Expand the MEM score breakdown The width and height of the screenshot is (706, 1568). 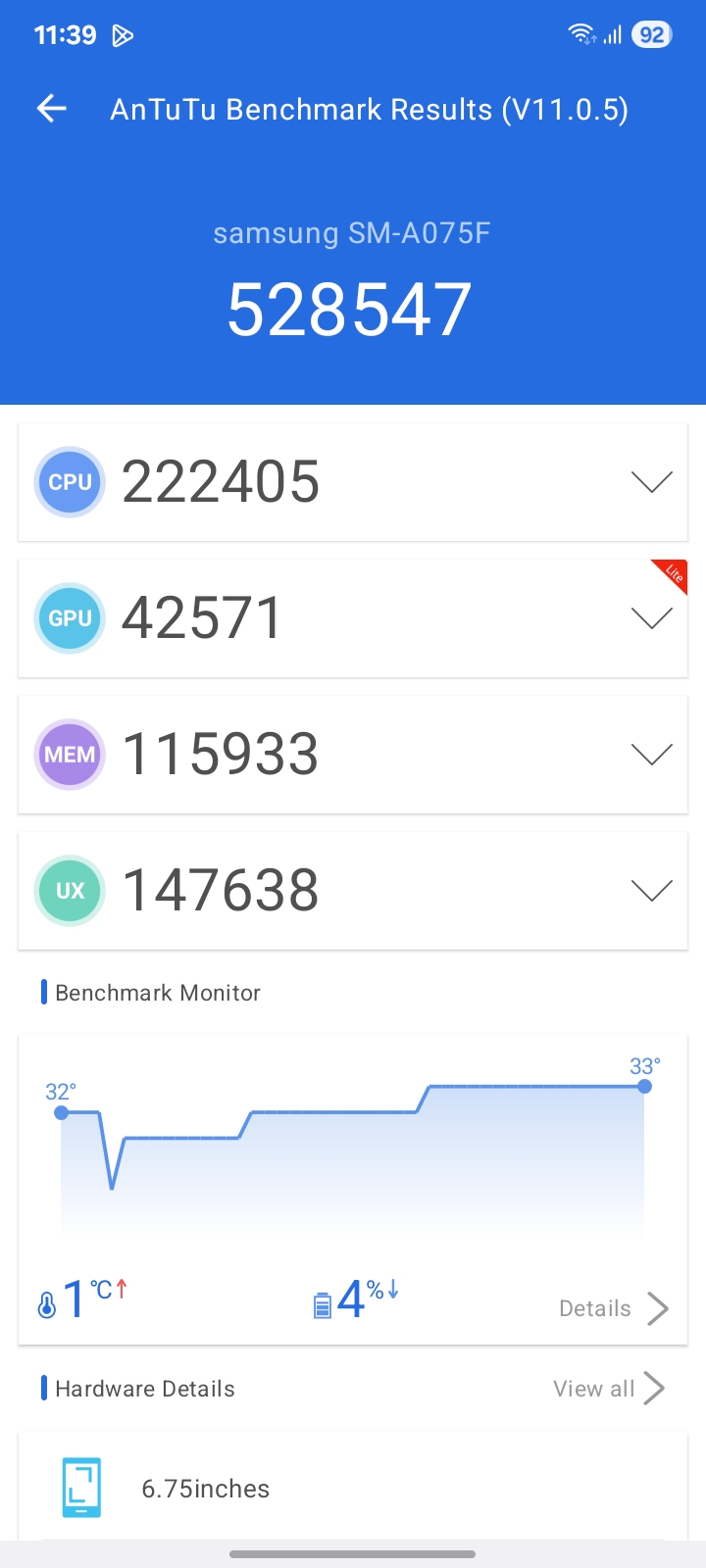pos(651,755)
